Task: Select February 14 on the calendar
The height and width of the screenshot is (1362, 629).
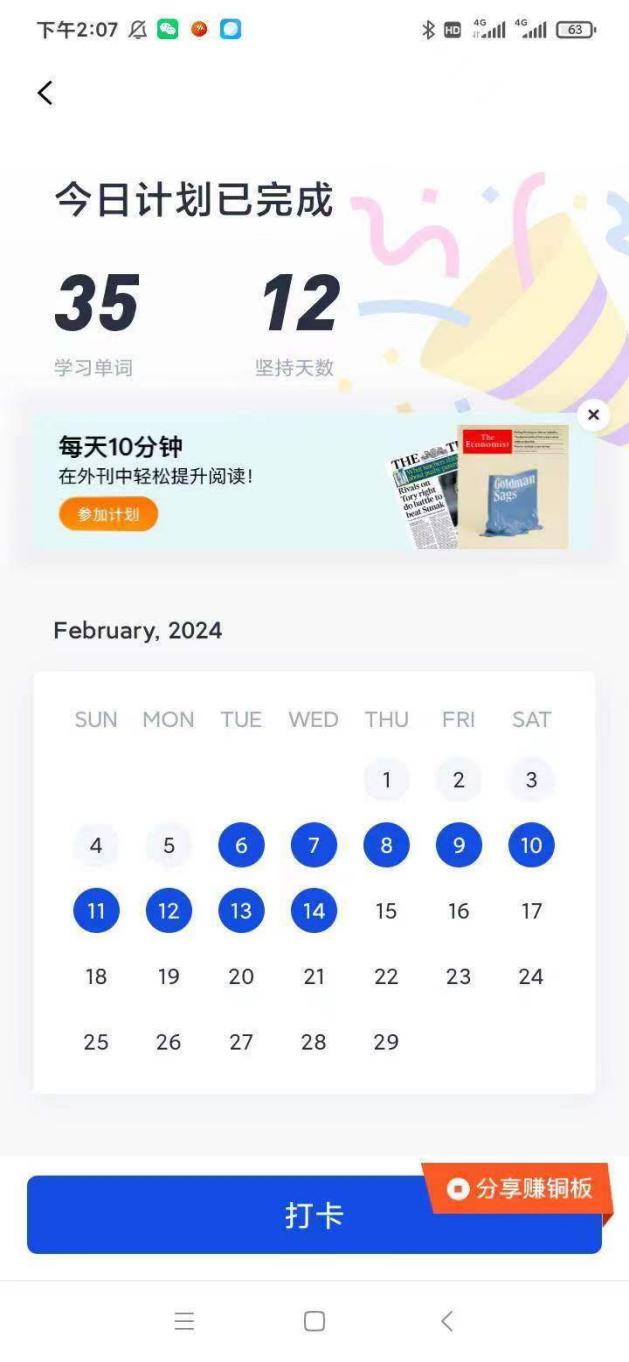Action: [314, 911]
